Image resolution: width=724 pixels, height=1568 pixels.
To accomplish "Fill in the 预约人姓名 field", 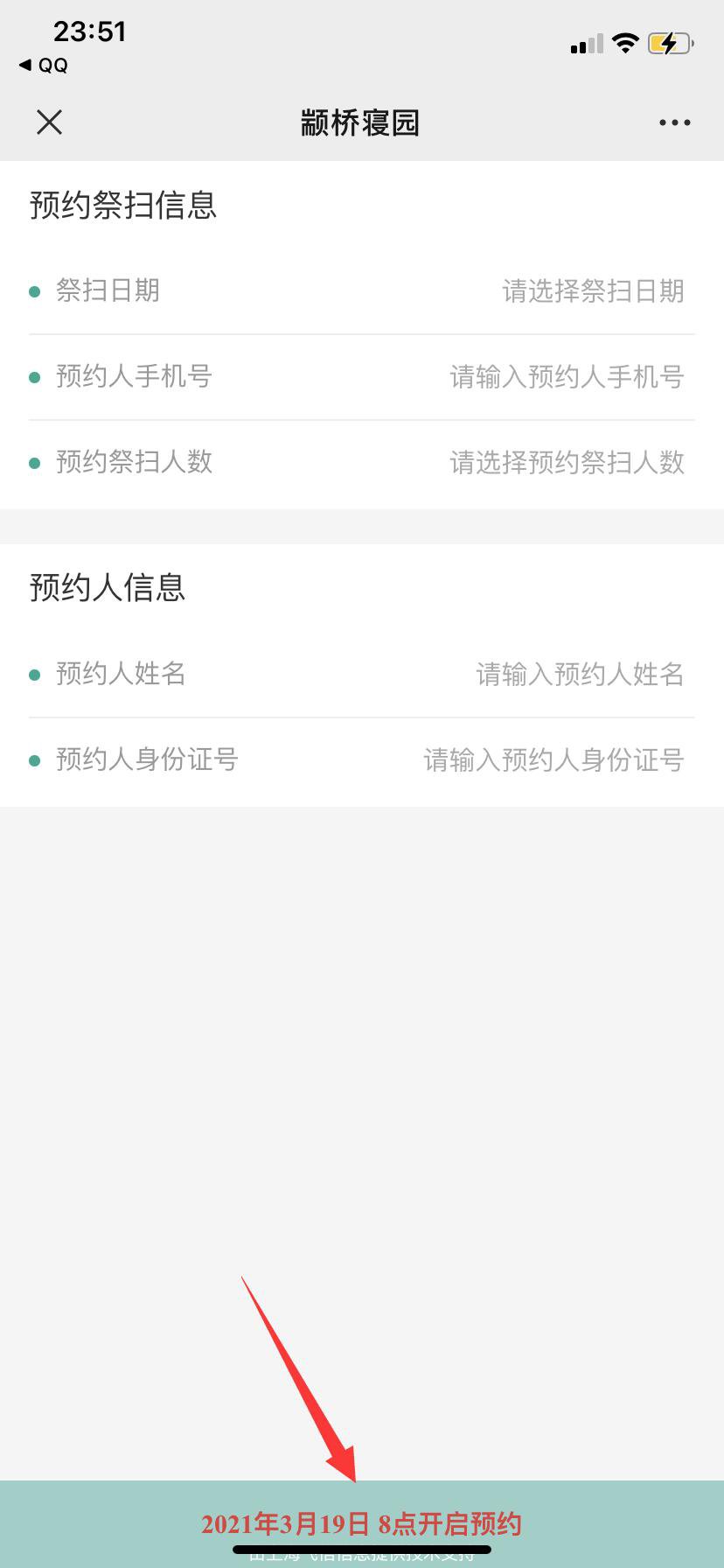I will coord(362,675).
